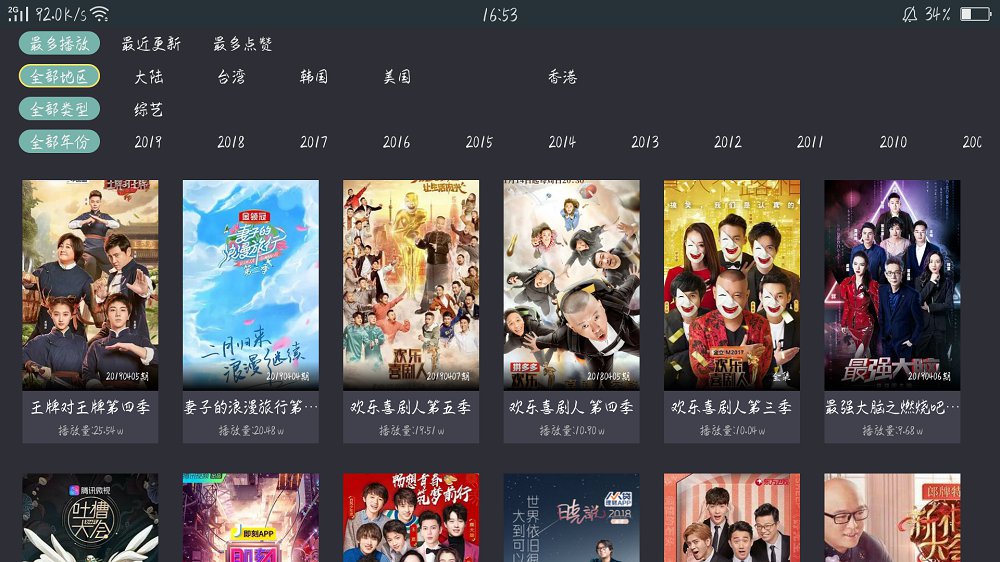Select the 最近更新 sort option
Screen dimensions: 1000x562
click(151, 44)
